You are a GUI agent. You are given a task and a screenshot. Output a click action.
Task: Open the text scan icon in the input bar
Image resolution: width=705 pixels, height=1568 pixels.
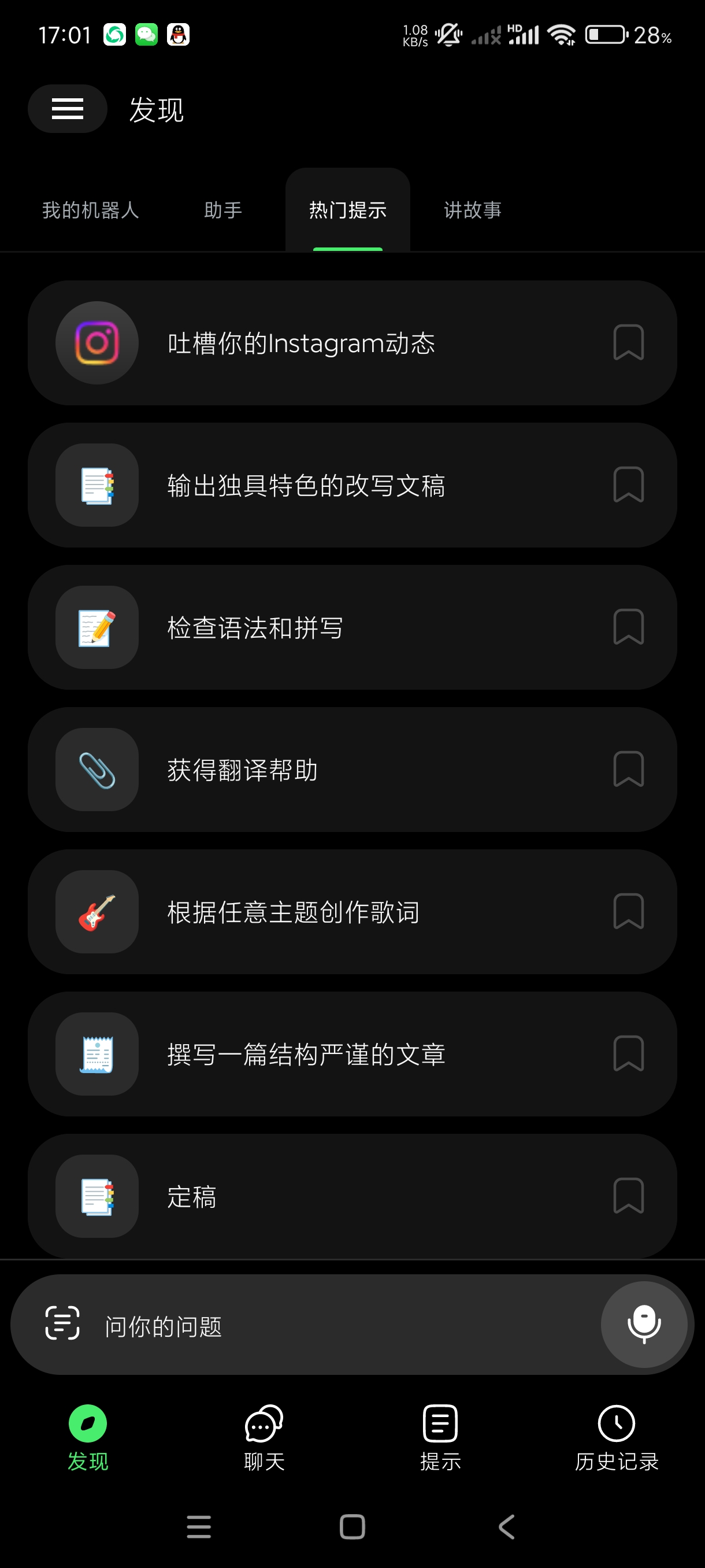click(62, 1323)
